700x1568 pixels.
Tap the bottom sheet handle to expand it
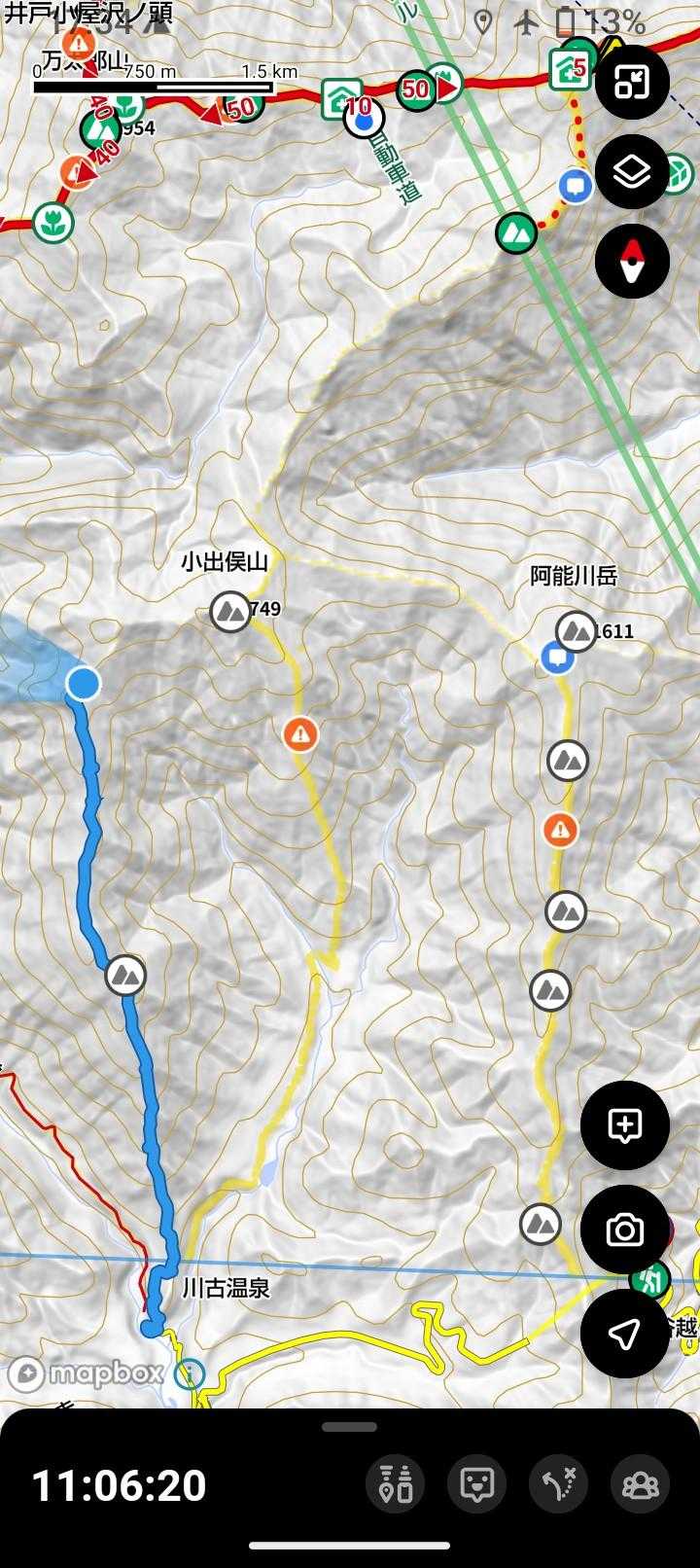(x=350, y=1427)
